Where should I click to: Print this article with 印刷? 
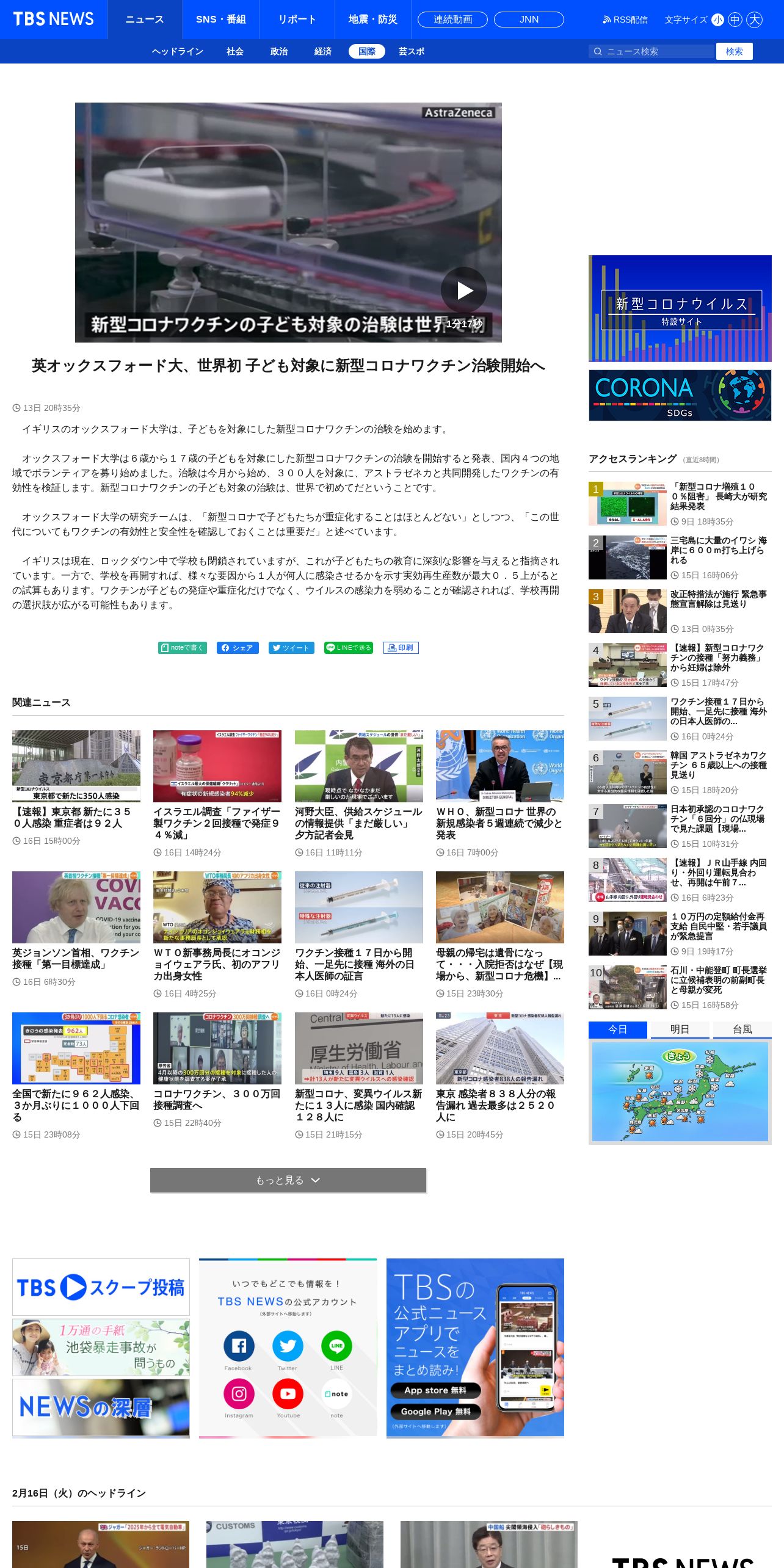click(x=401, y=648)
